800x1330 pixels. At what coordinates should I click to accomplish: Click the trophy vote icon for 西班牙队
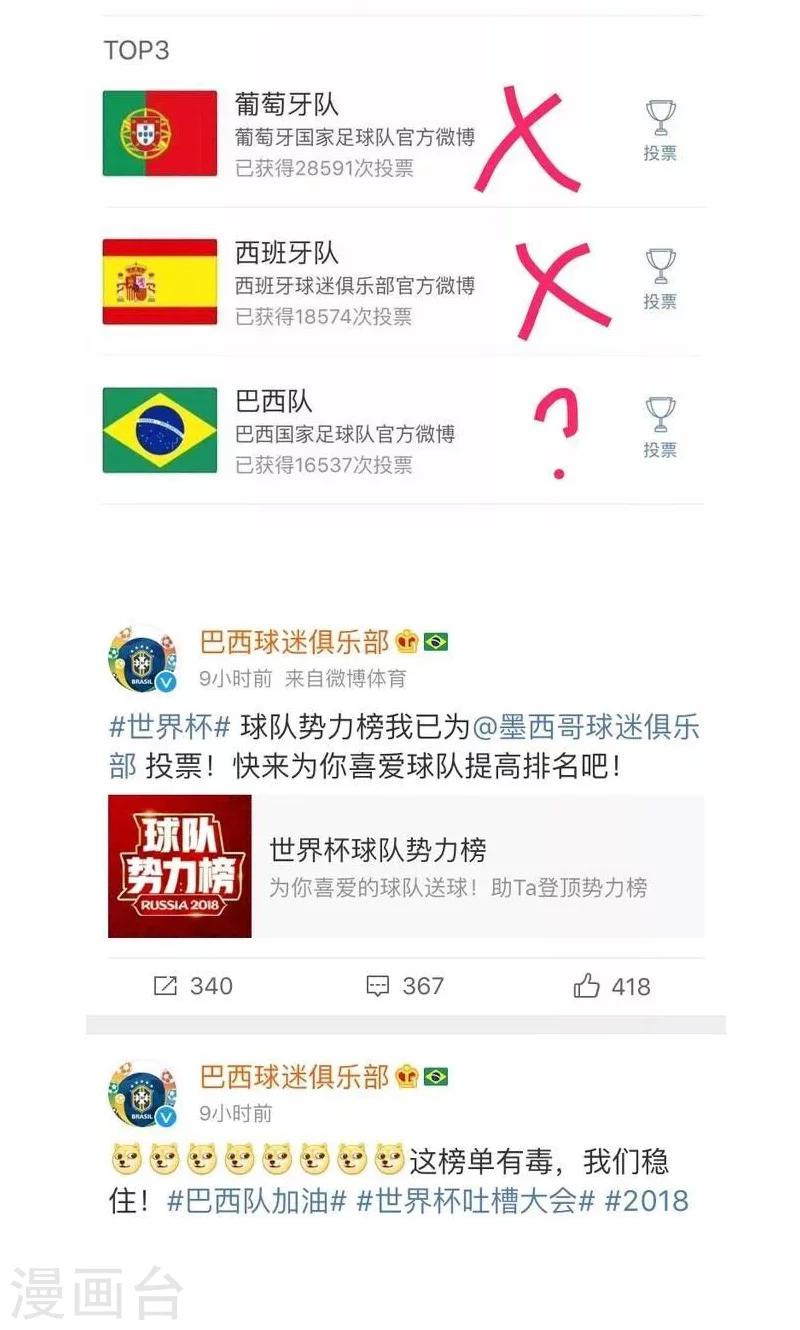pyautogui.click(x=659, y=268)
